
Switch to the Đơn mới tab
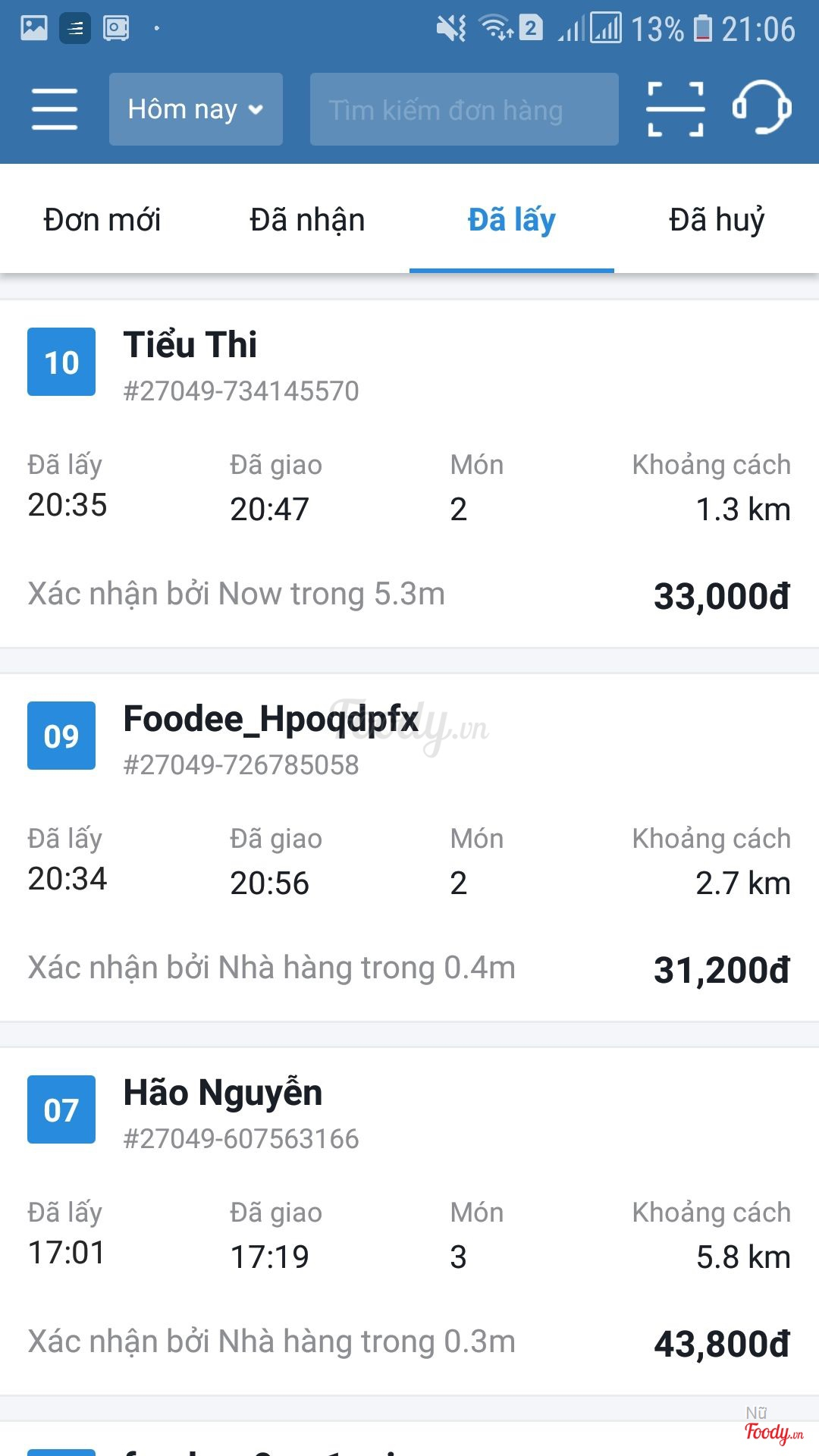[x=102, y=220]
